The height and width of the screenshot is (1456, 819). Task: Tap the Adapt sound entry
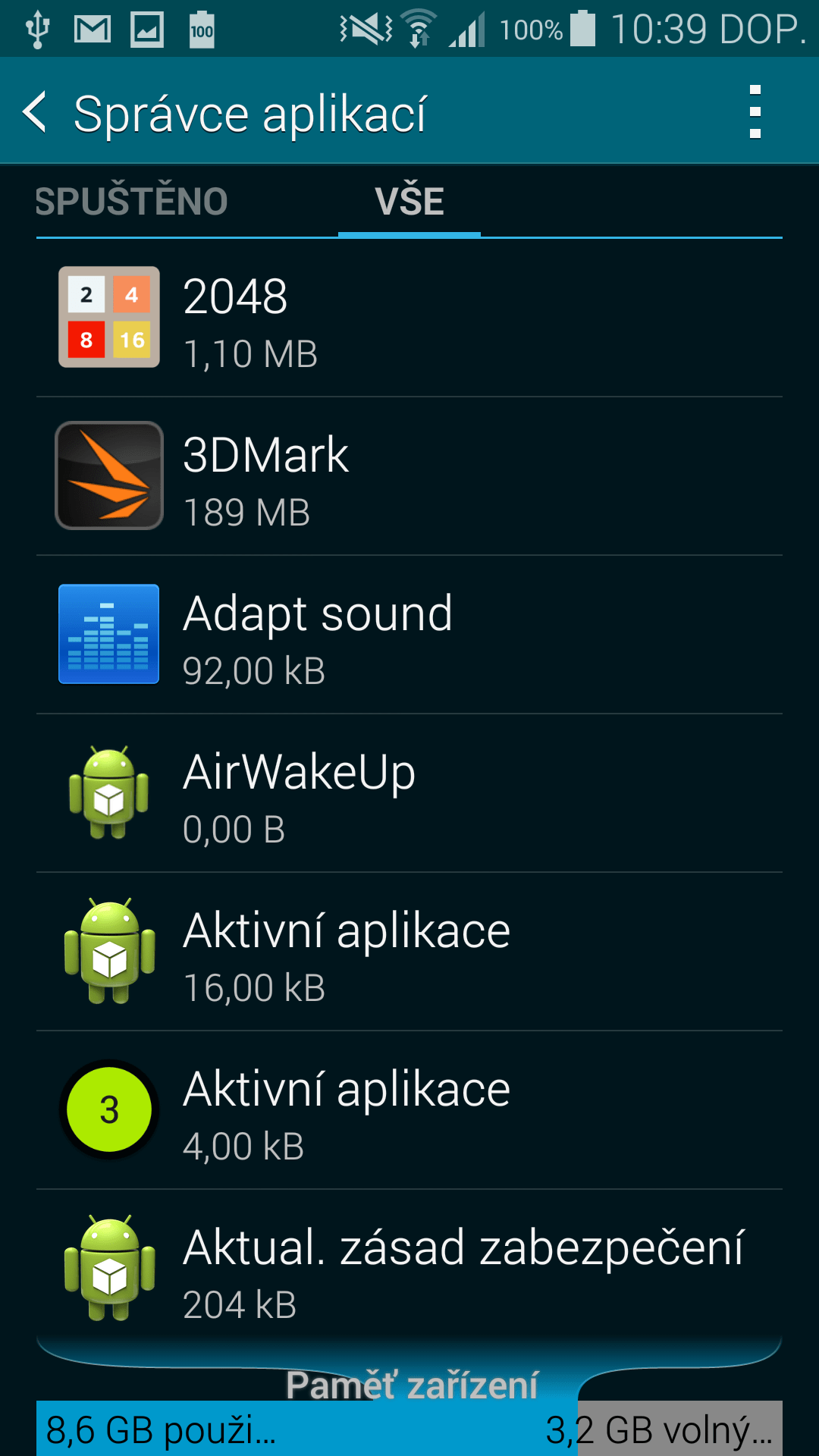pos(409,635)
